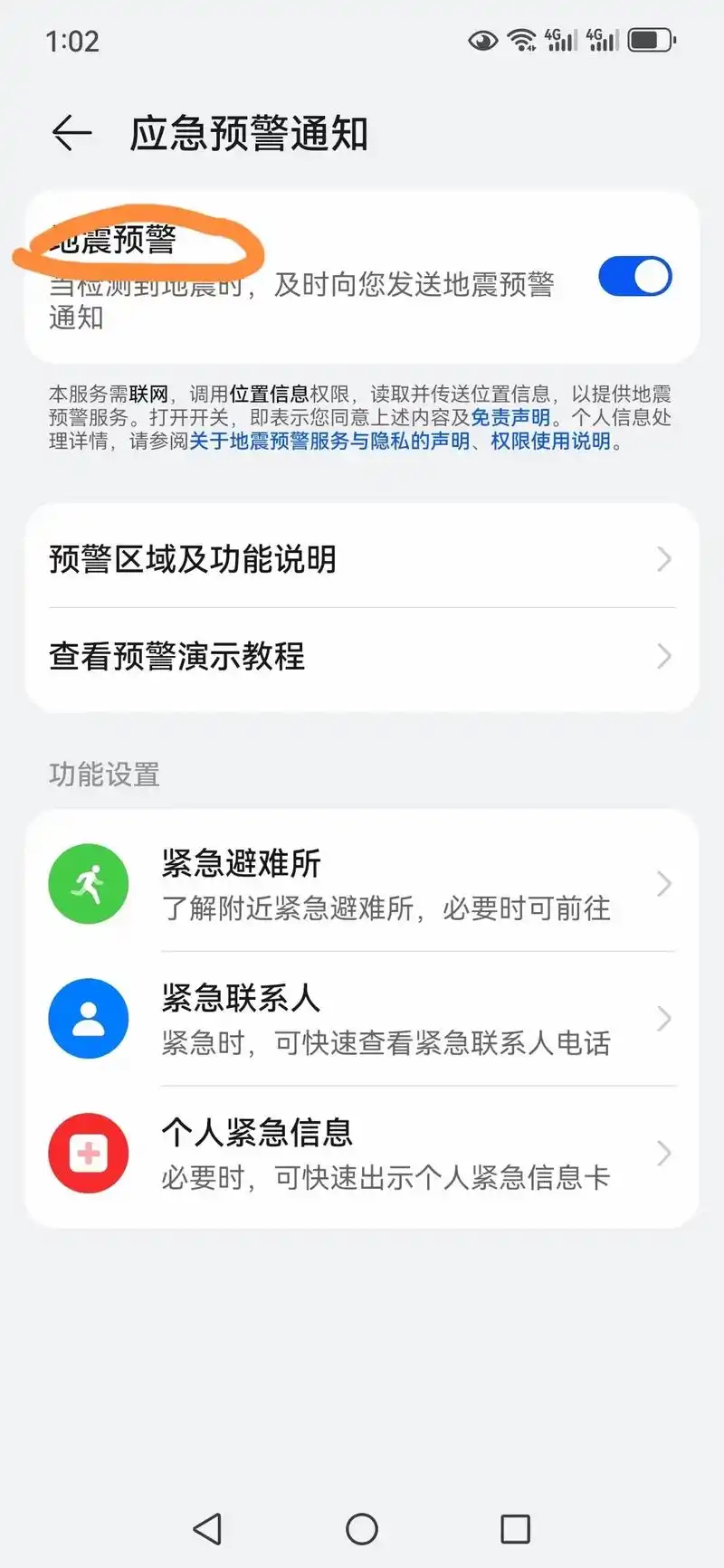Open the recent apps square button
Image resolution: width=724 pixels, height=1568 pixels.
click(514, 1529)
